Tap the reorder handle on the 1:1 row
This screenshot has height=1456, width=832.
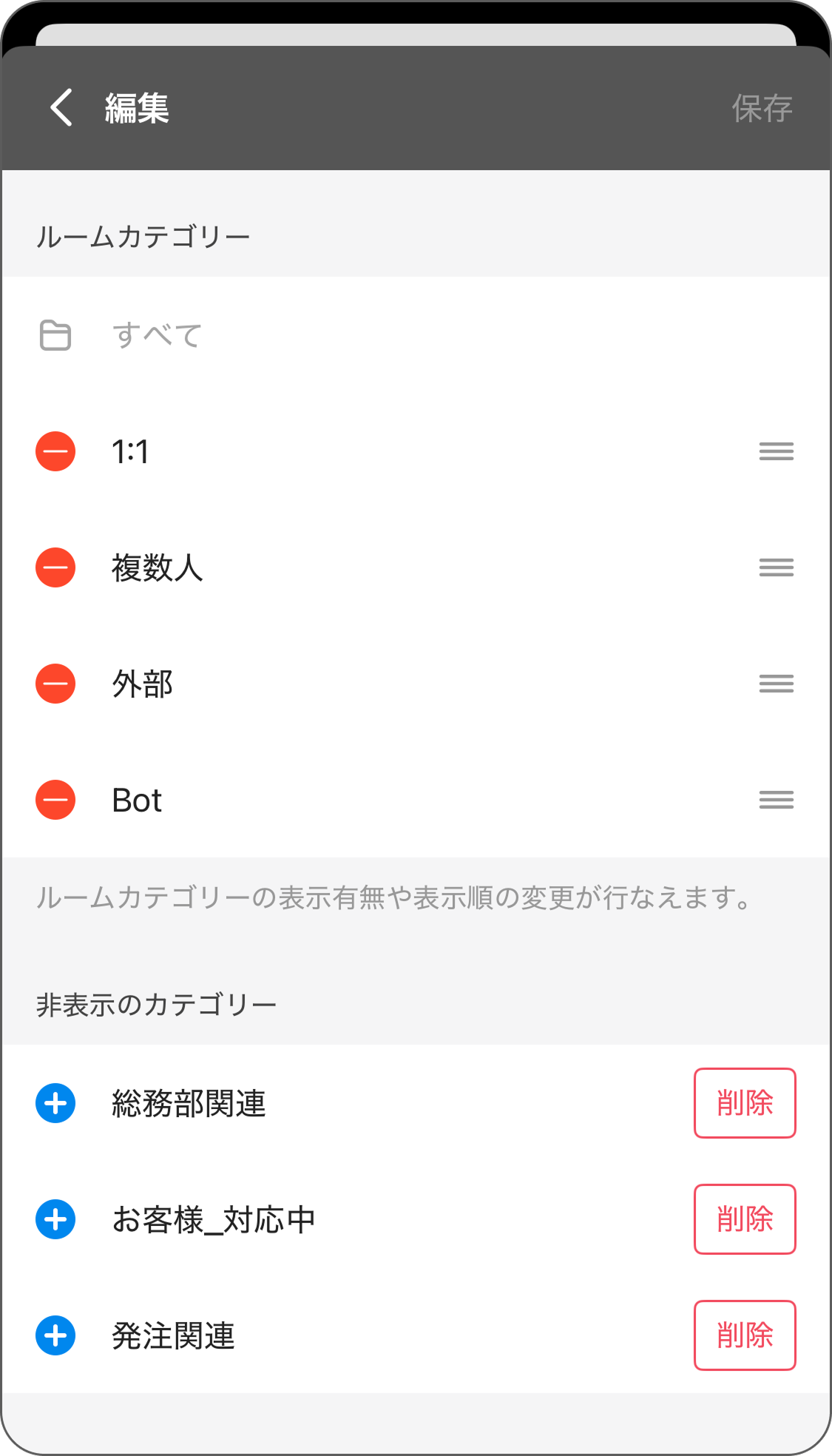click(x=776, y=451)
